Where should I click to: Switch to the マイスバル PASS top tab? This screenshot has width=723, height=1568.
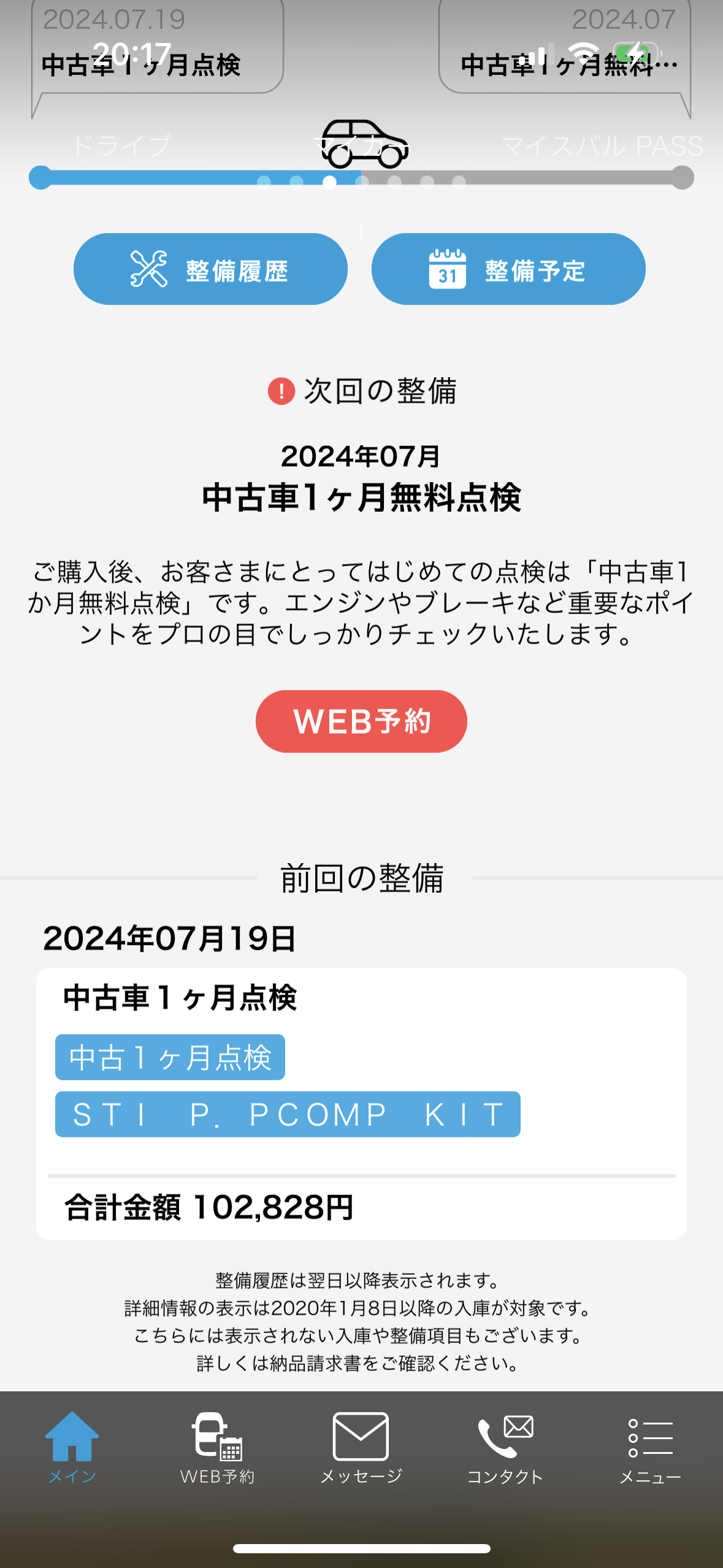pos(602,146)
